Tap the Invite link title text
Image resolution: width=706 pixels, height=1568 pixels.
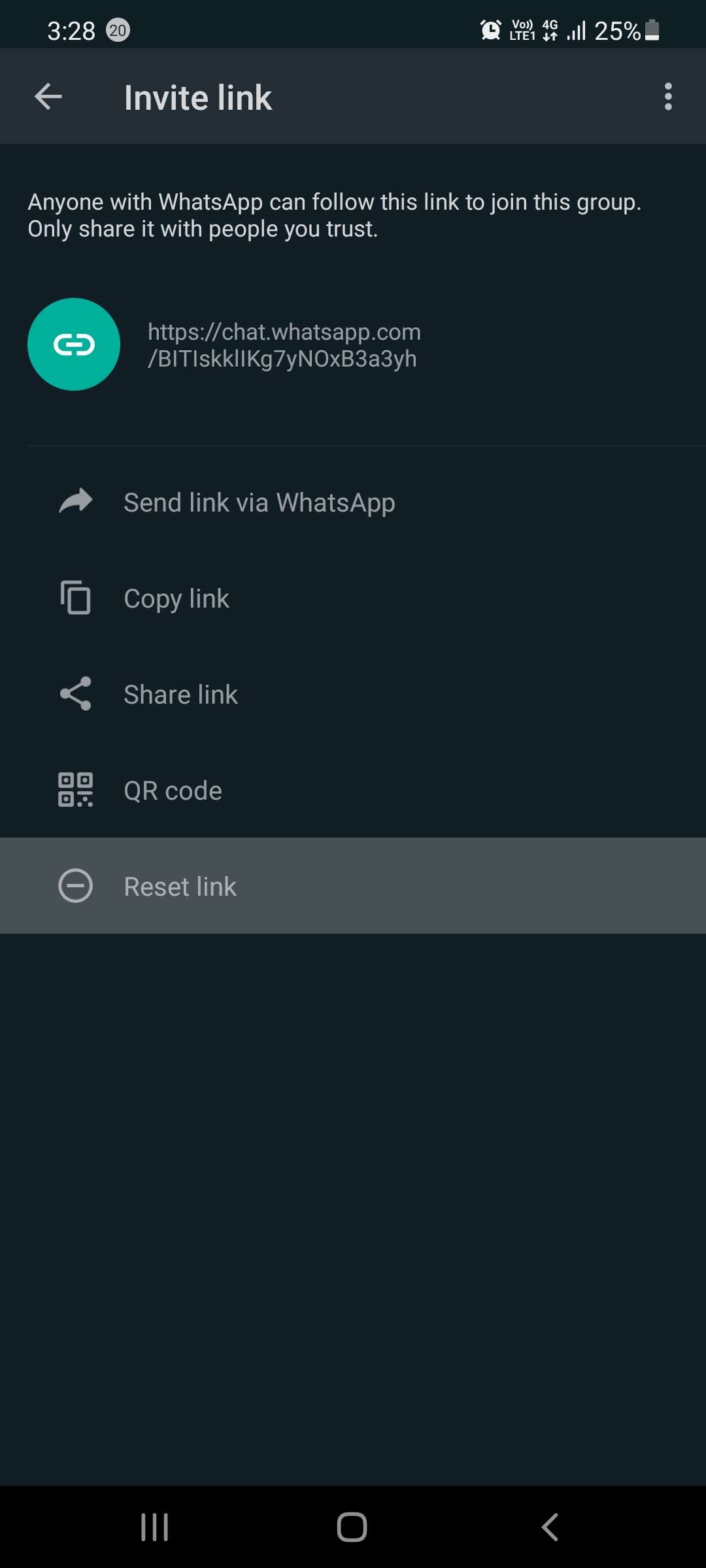[x=197, y=96]
